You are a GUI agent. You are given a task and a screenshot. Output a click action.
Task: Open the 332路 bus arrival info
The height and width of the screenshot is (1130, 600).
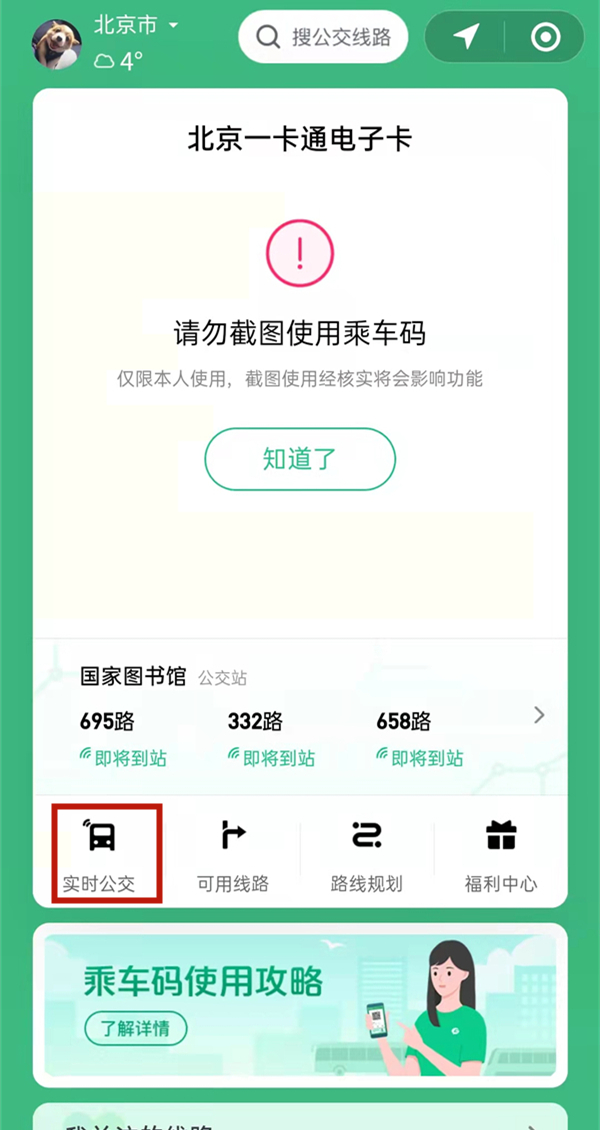(x=271, y=738)
